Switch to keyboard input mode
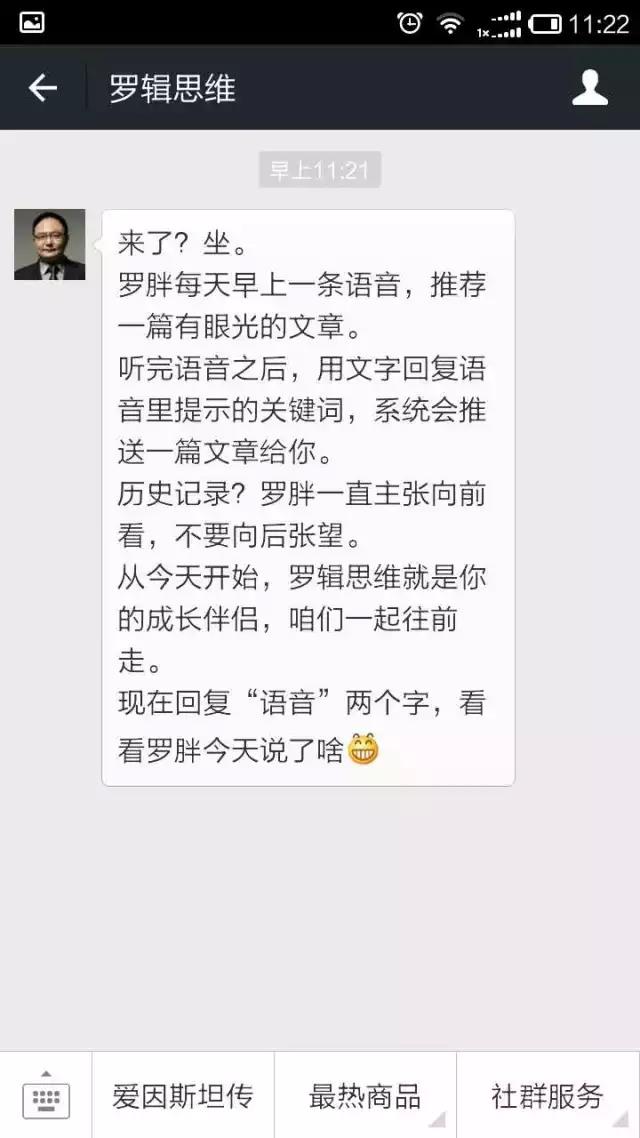The height and width of the screenshot is (1138, 640). point(46,1095)
